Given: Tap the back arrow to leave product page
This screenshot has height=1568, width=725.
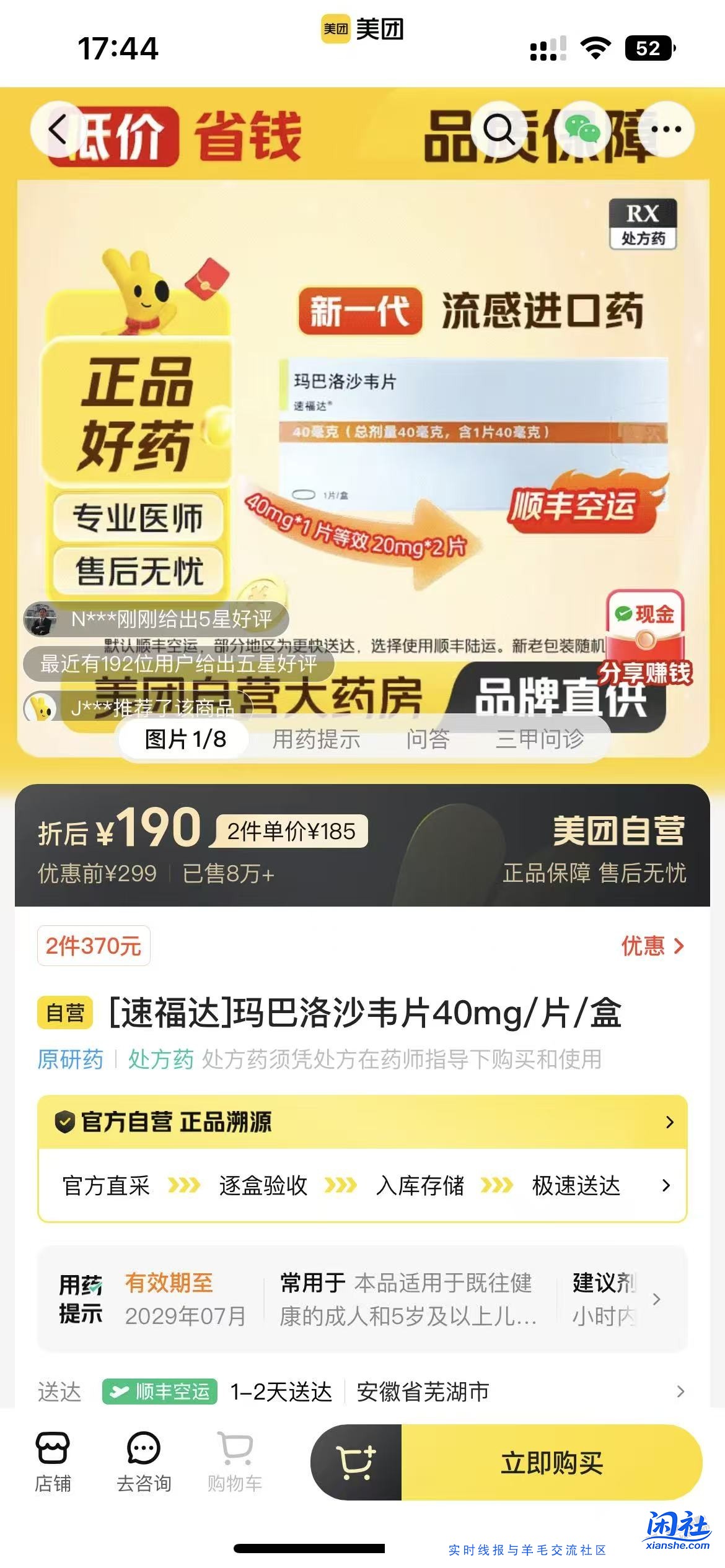Looking at the screenshot, I should pyautogui.click(x=58, y=128).
